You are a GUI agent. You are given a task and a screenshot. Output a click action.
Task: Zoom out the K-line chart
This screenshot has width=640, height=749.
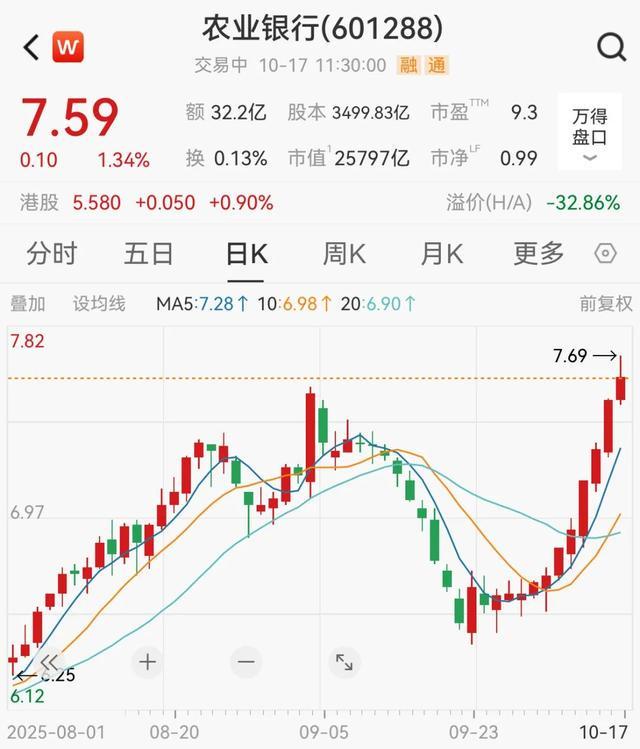tap(246, 662)
